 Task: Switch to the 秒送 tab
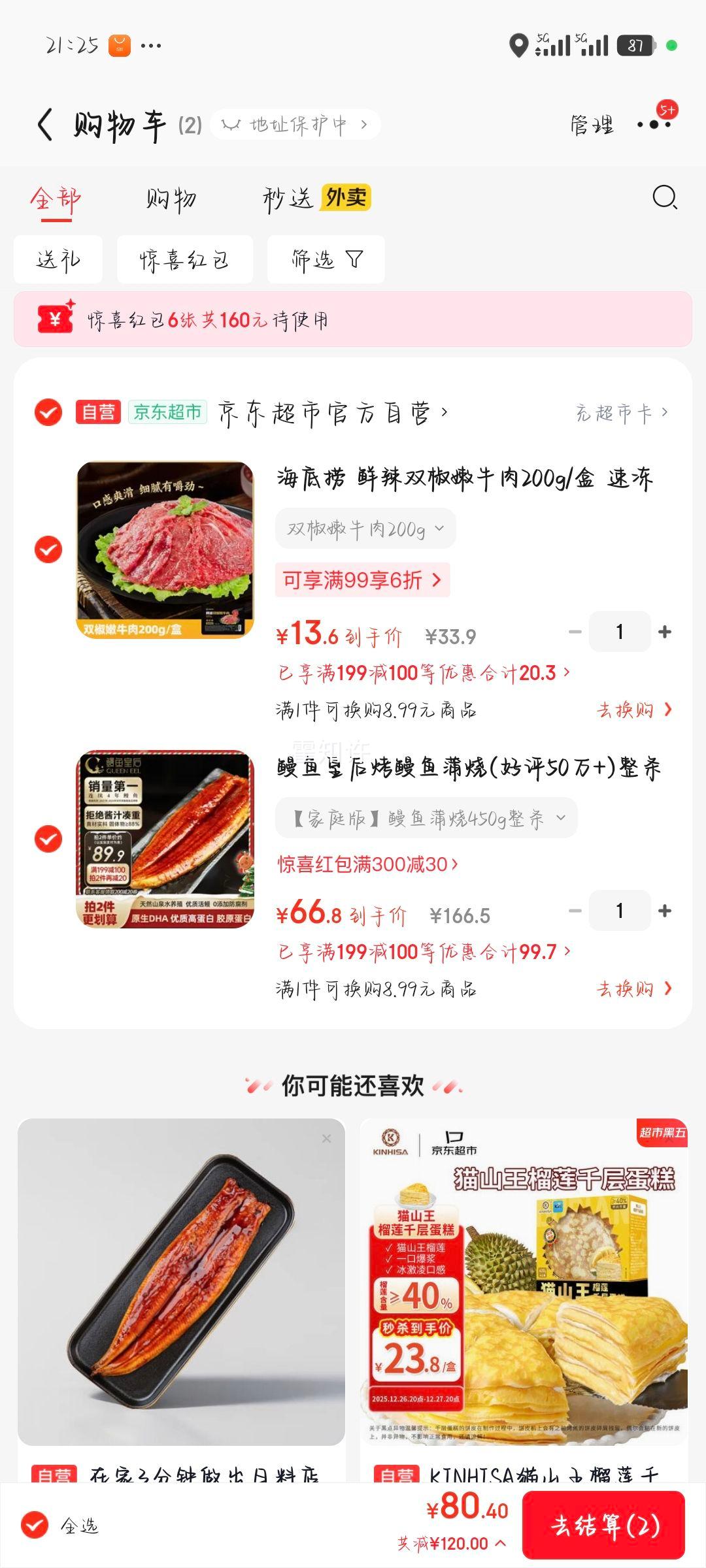click(288, 198)
